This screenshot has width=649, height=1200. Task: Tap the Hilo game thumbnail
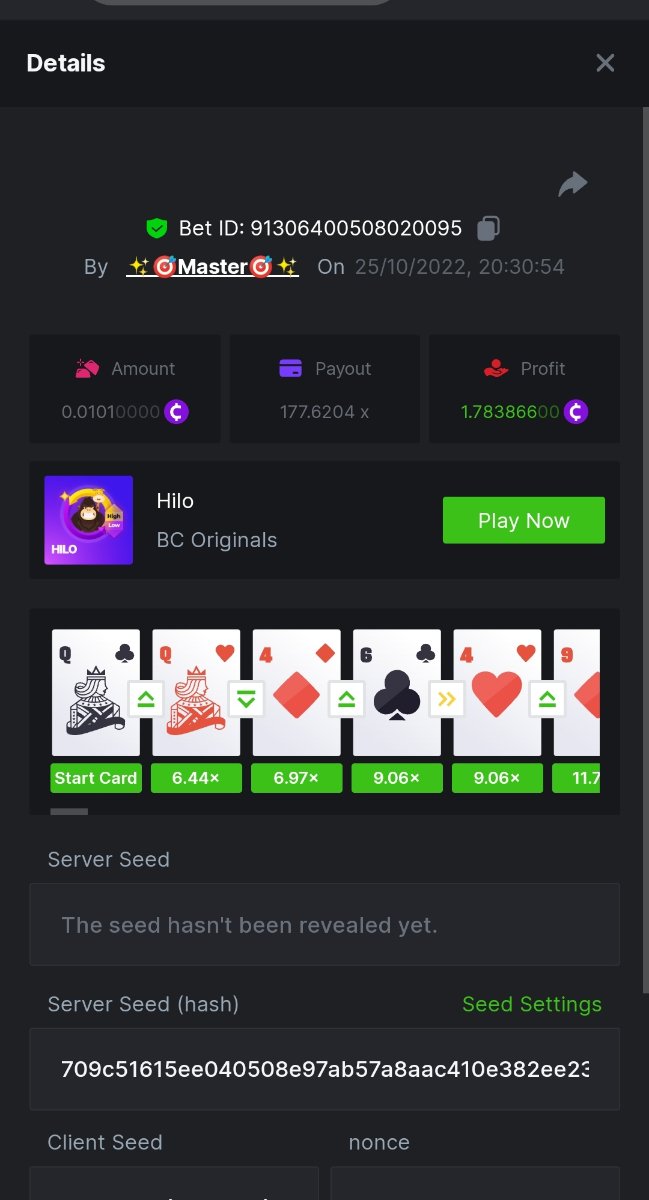tap(89, 520)
